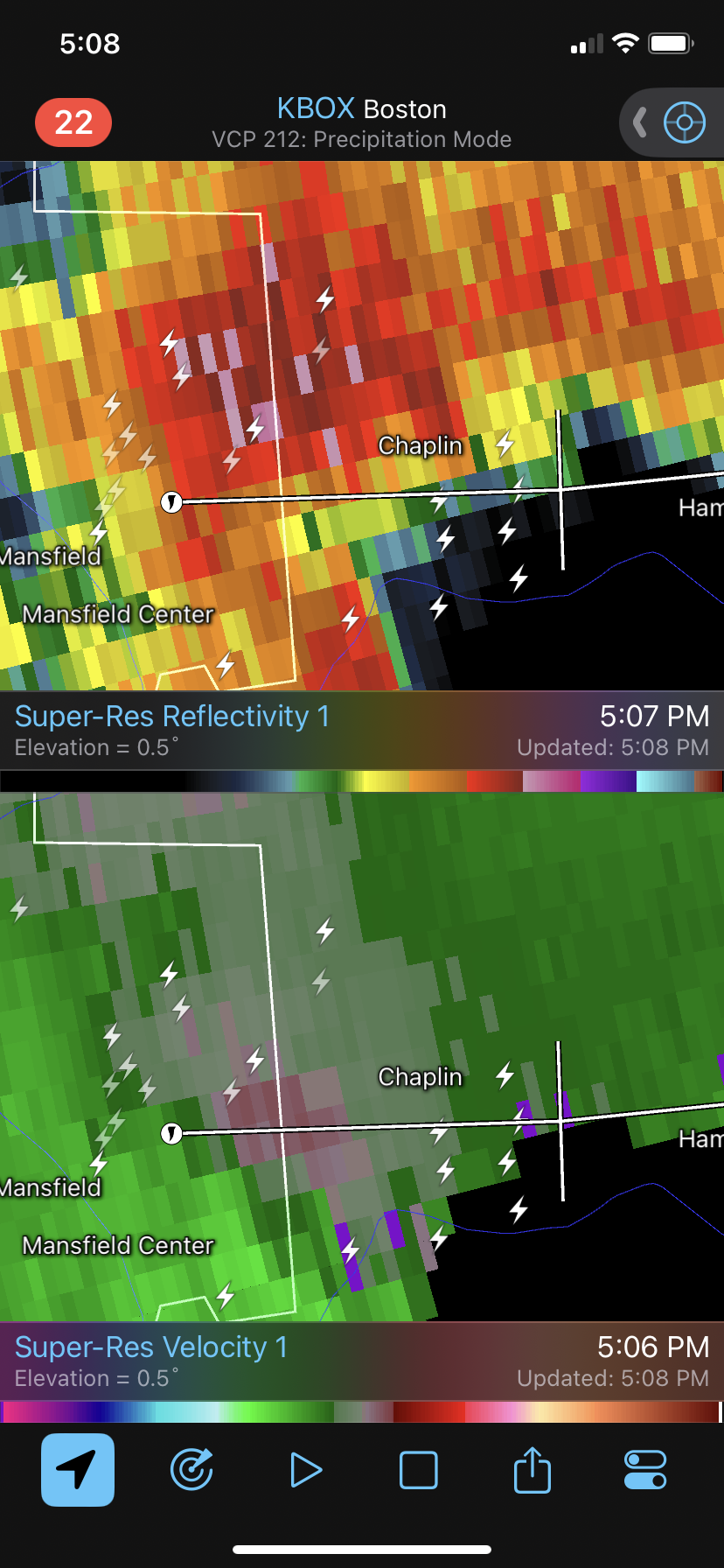
Task: Open the red 22 alerts badge
Action: (x=73, y=122)
